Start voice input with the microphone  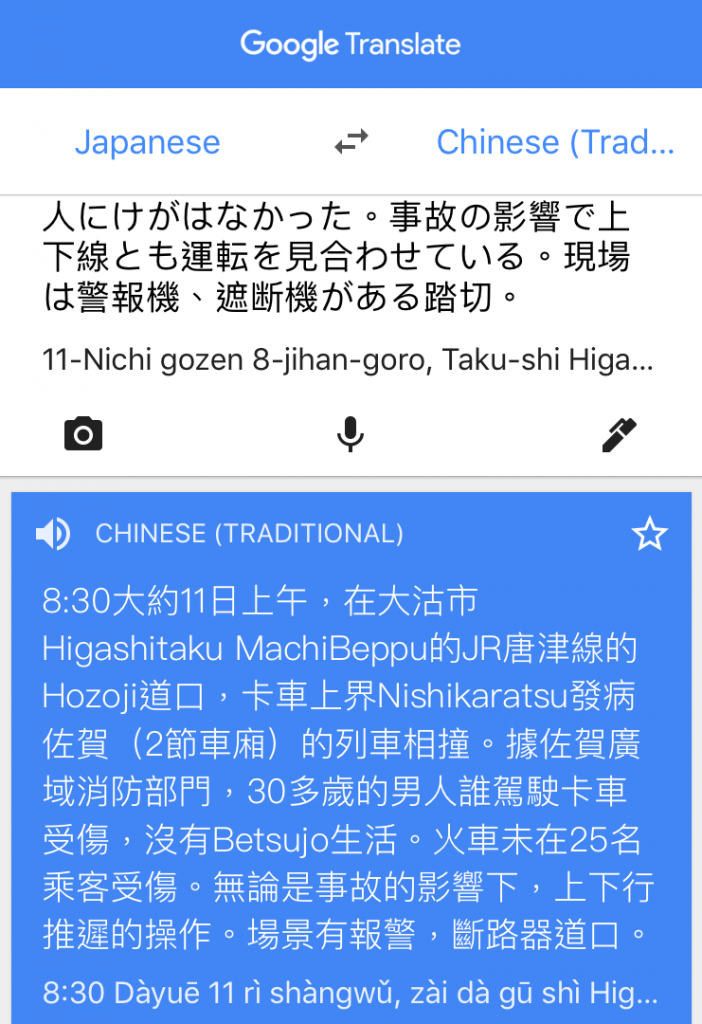[350, 434]
